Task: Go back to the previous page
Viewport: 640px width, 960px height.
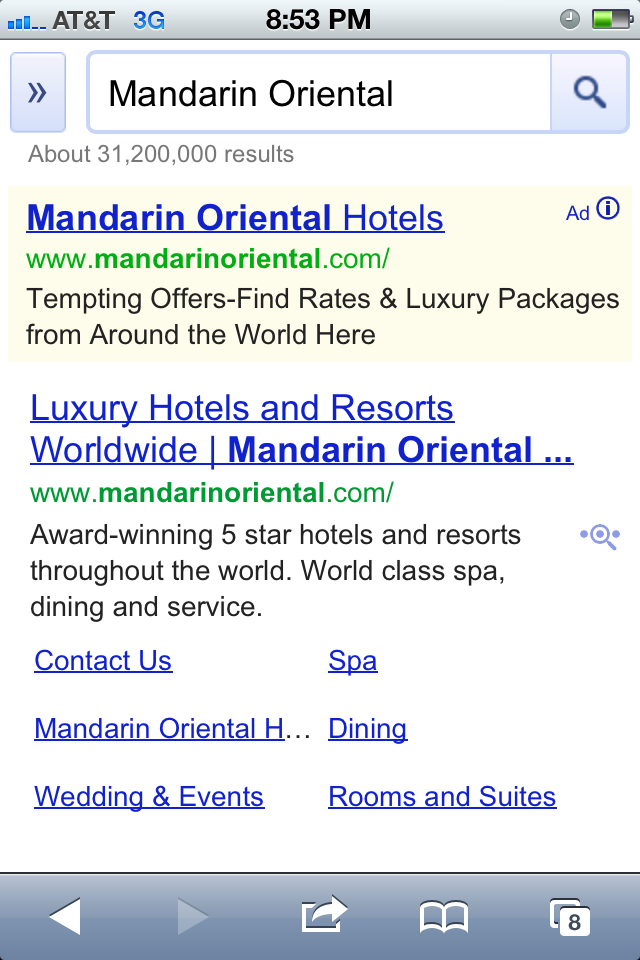Action: click(x=64, y=915)
